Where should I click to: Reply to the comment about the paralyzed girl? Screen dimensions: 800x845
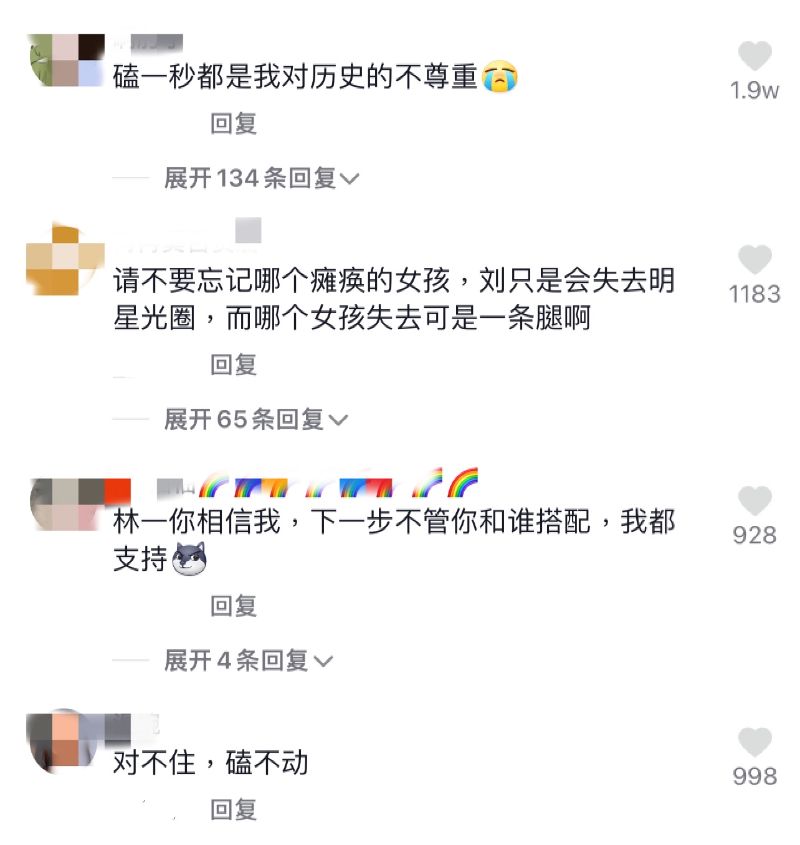pyautogui.click(x=234, y=365)
